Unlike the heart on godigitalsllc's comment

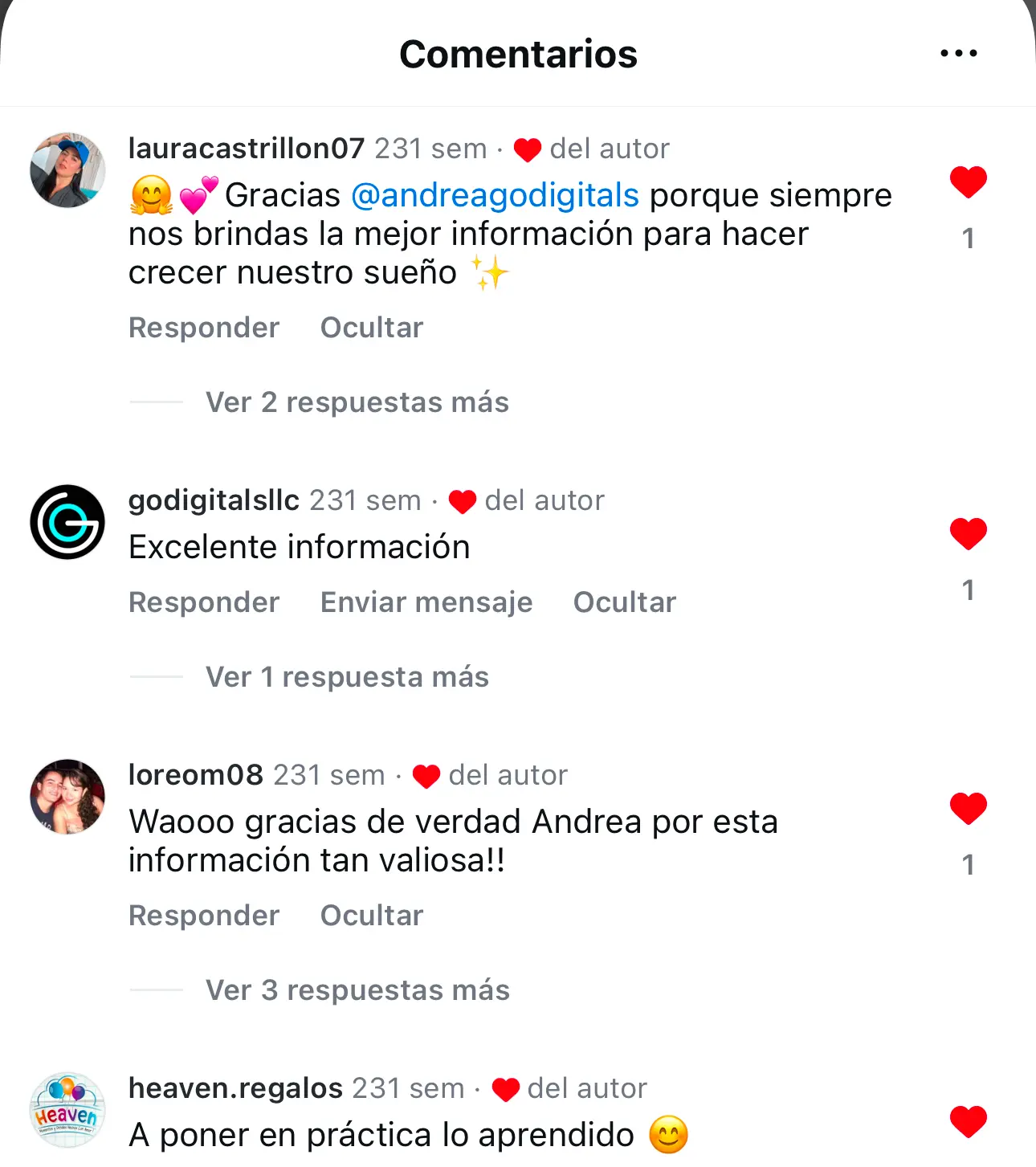(968, 534)
